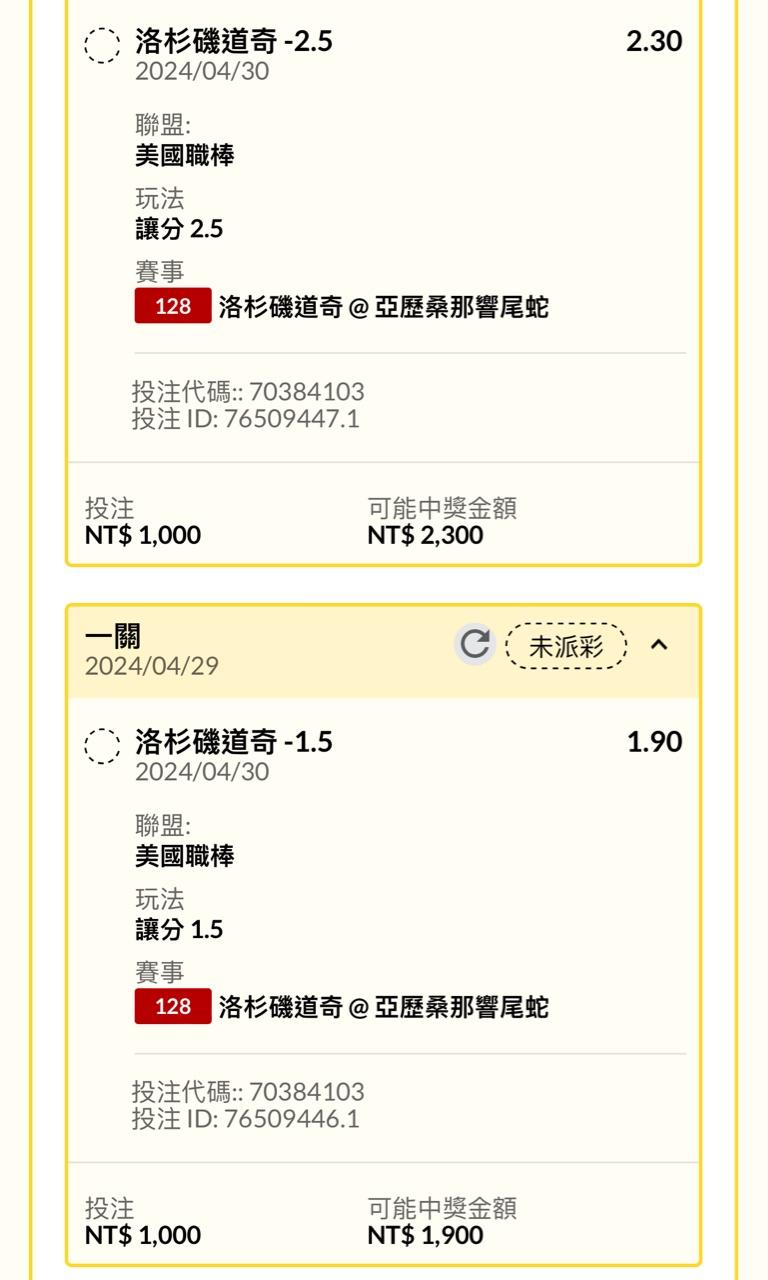Collapse the 一關 bet card details
The height and width of the screenshot is (1280, 768).
(x=658, y=645)
